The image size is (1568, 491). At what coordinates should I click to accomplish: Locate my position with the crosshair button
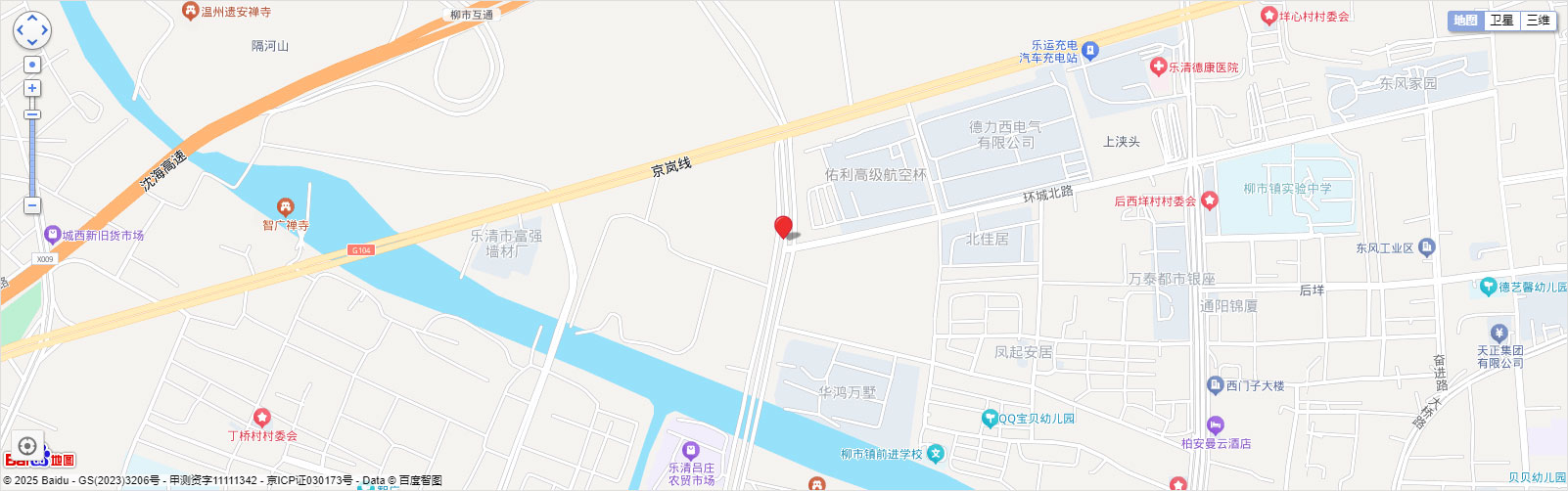point(27,446)
